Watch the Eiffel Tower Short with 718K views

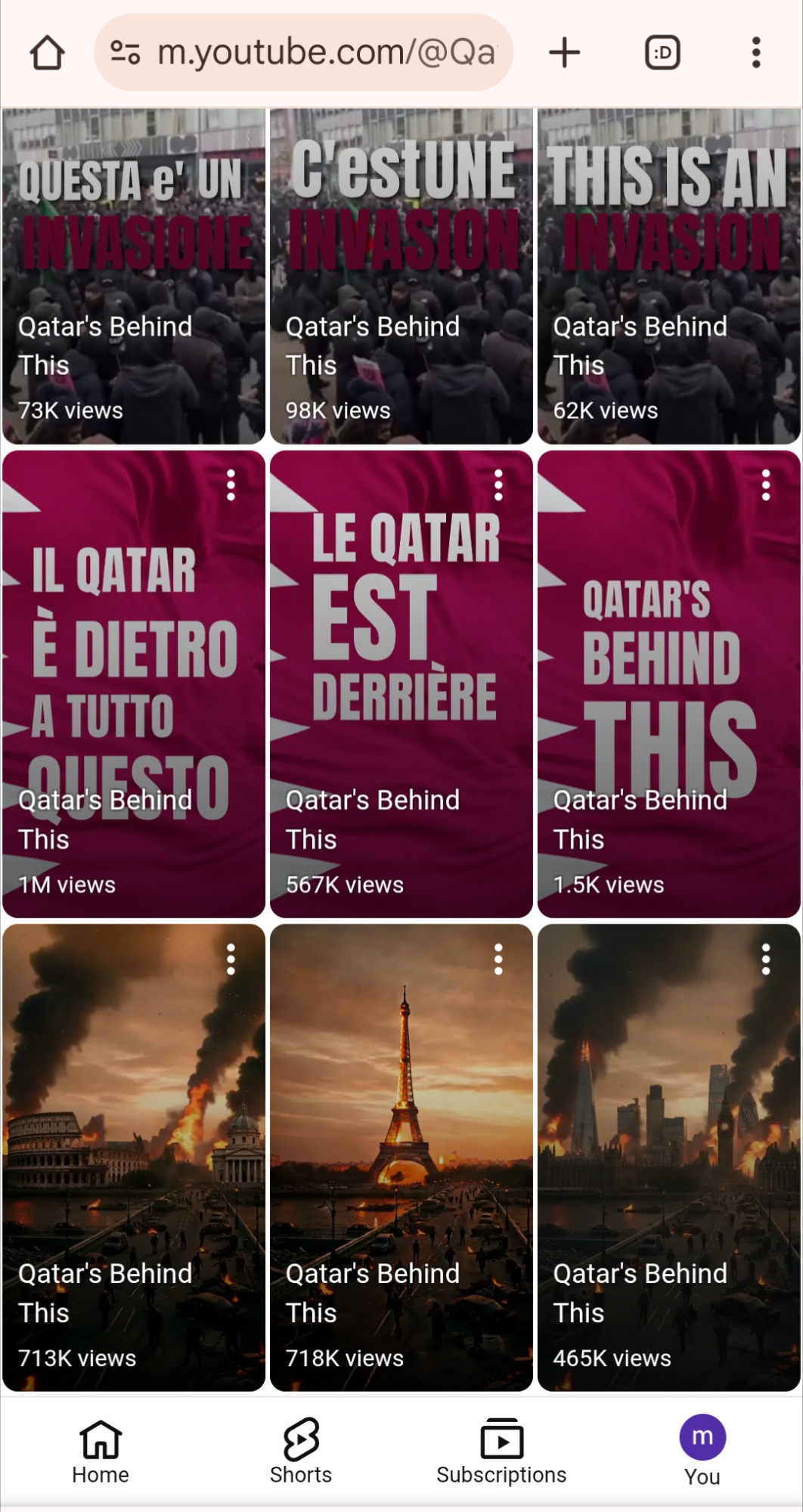[x=401, y=1157]
